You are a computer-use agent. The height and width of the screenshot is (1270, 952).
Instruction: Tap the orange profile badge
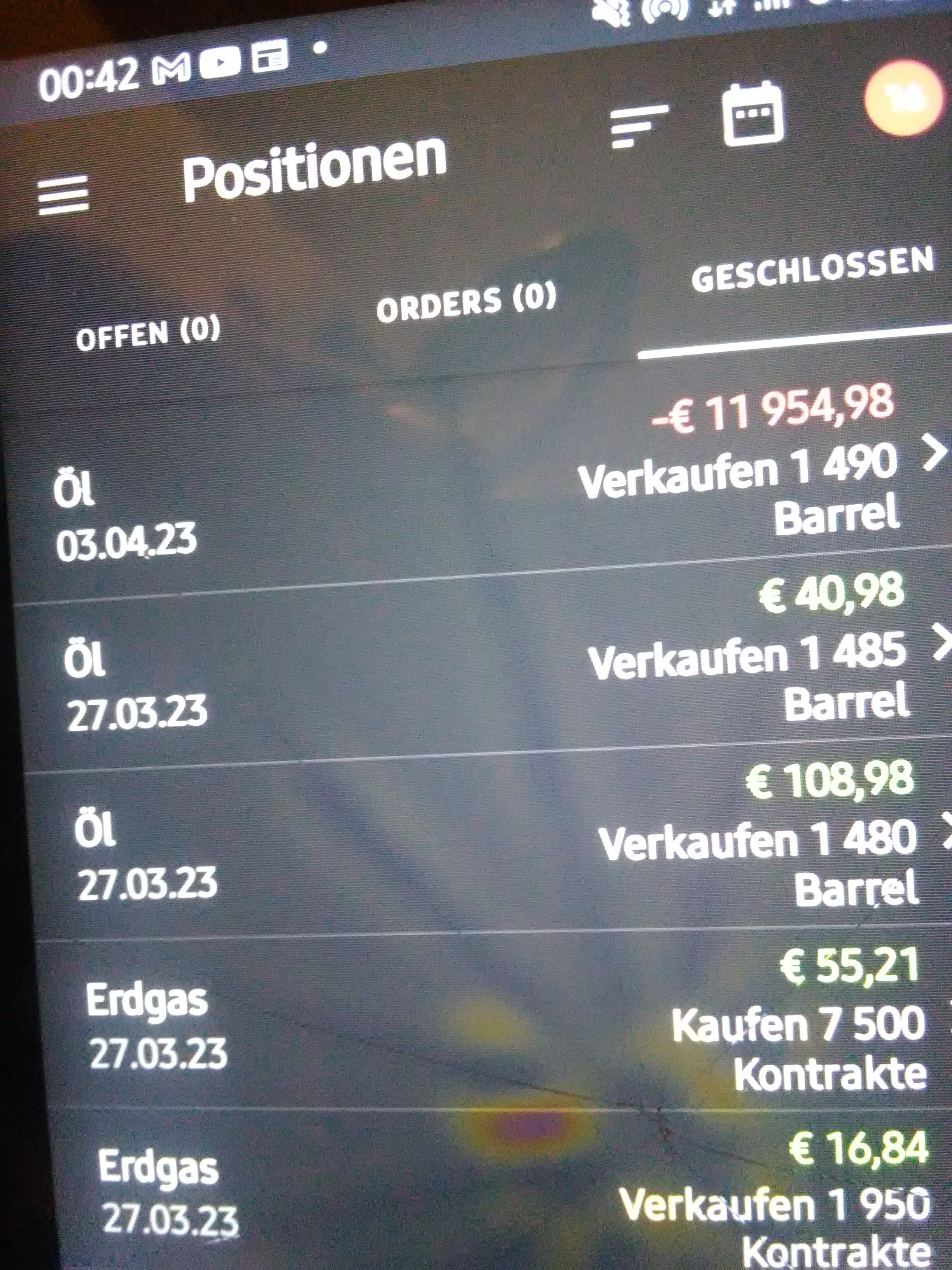coord(903,99)
